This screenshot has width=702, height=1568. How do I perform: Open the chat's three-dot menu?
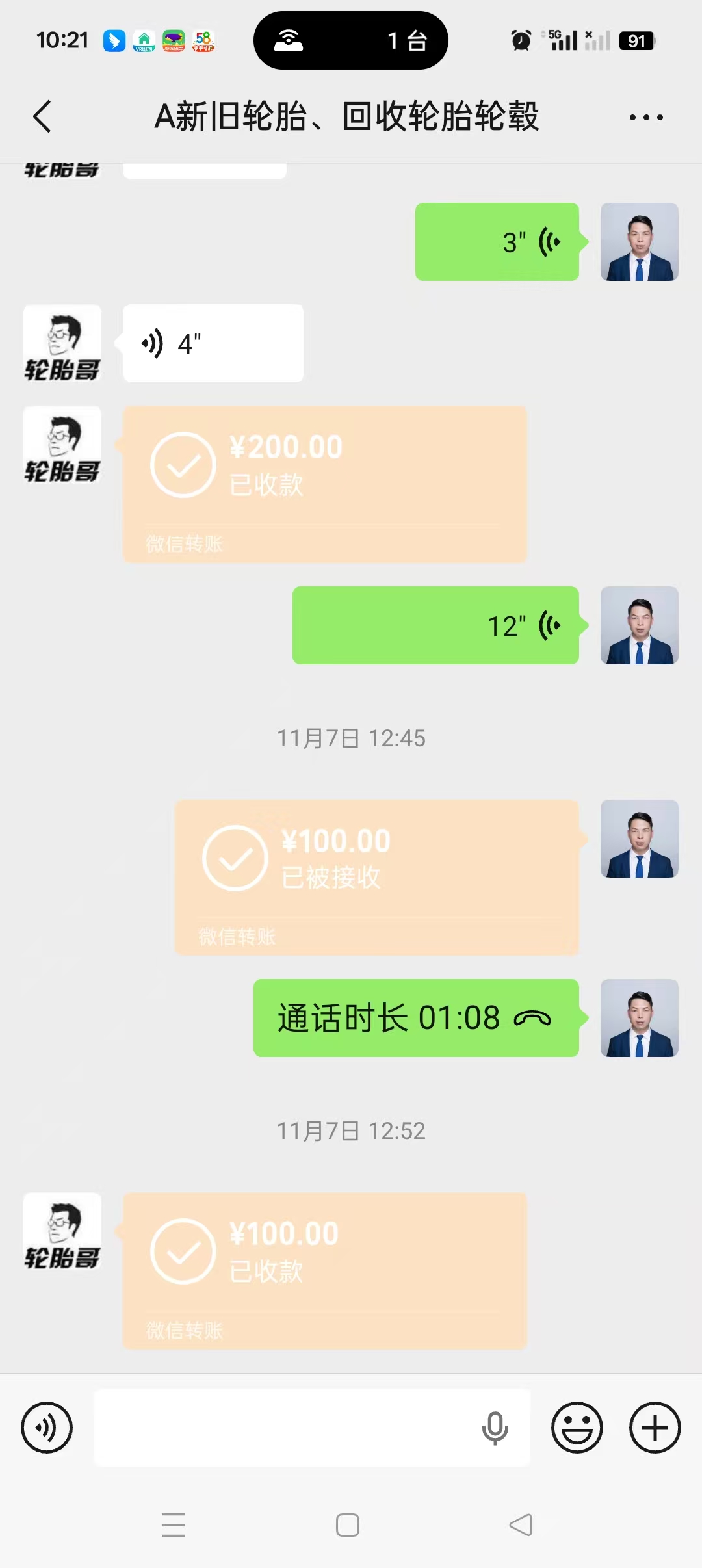[646, 118]
